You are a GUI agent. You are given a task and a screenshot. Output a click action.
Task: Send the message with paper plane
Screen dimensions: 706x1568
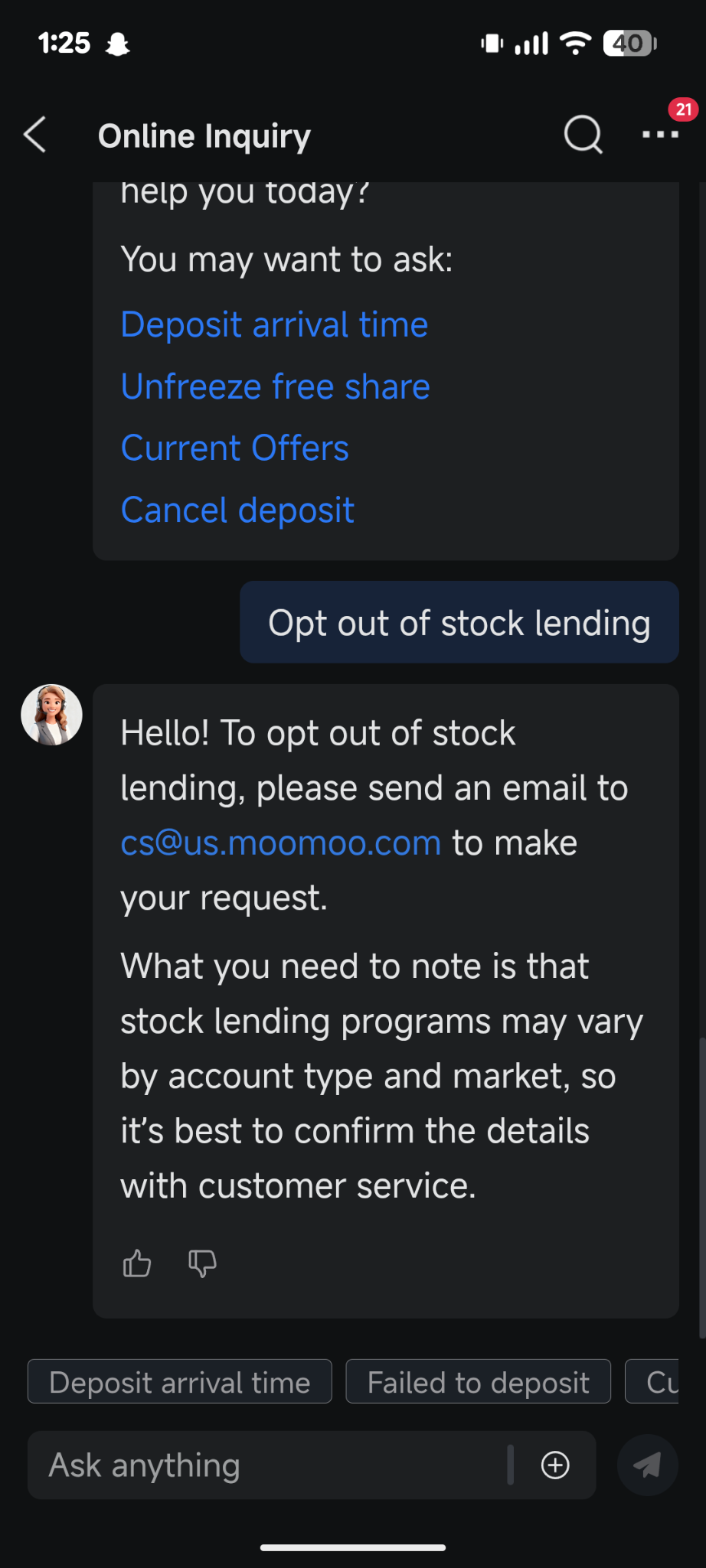point(648,1465)
